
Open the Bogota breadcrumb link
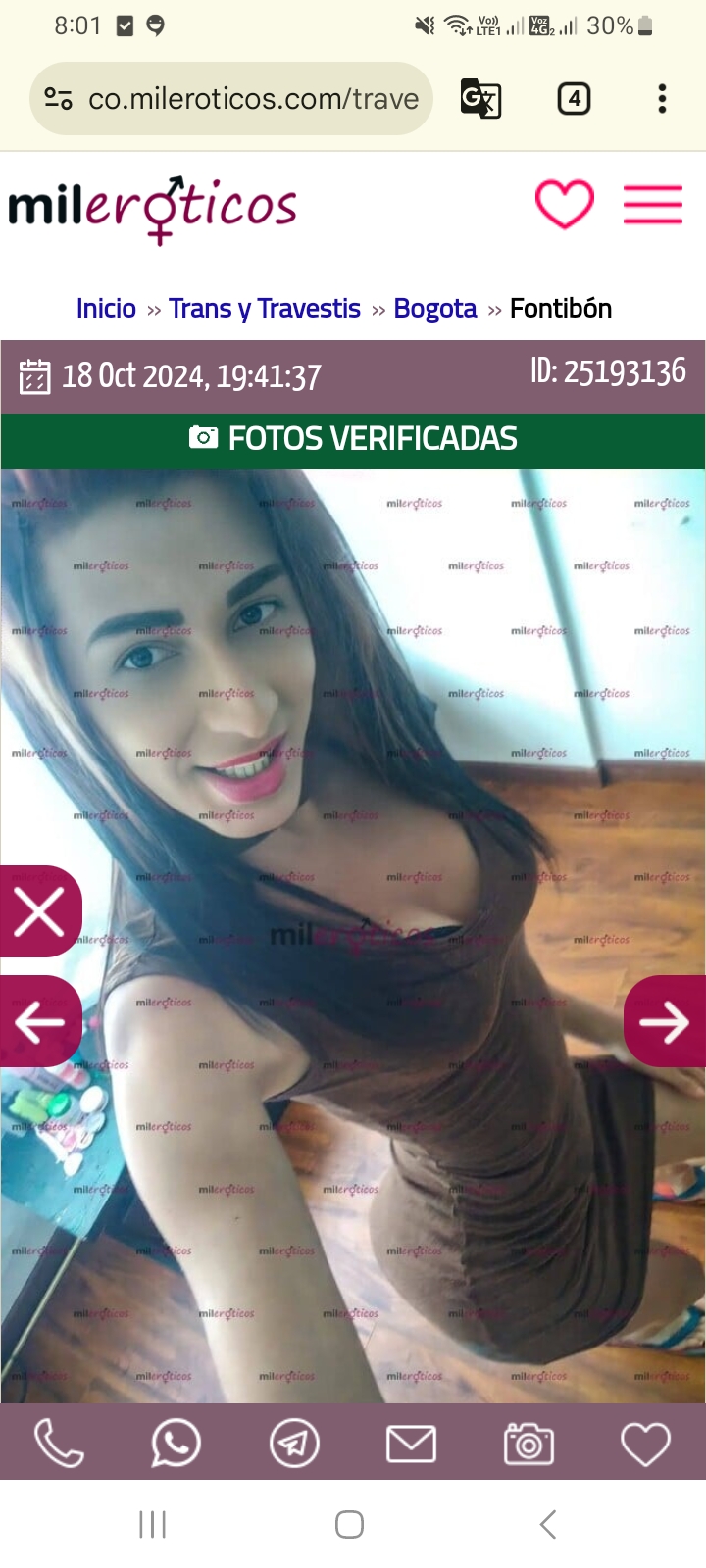tap(434, 309)
